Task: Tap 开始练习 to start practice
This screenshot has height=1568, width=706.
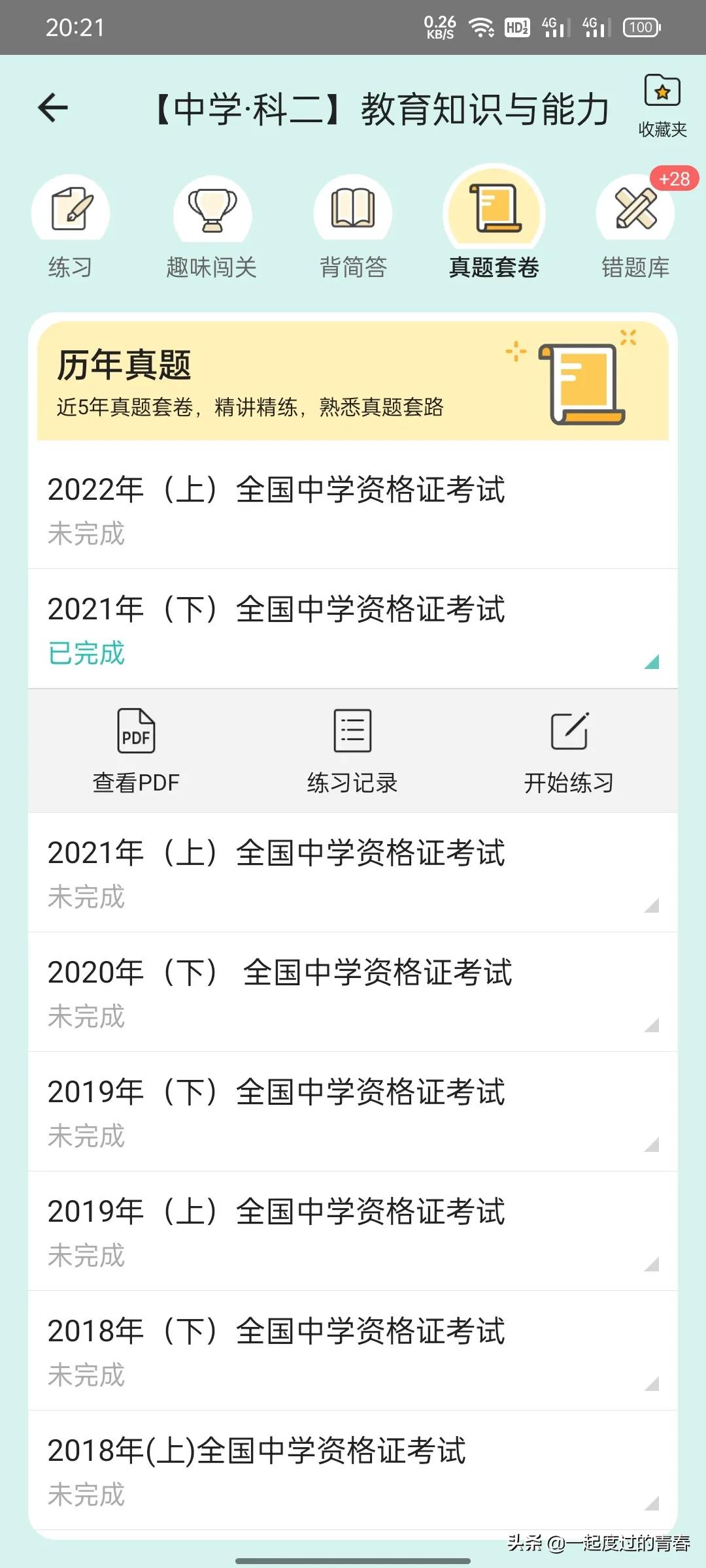Action: pos(569,751)
